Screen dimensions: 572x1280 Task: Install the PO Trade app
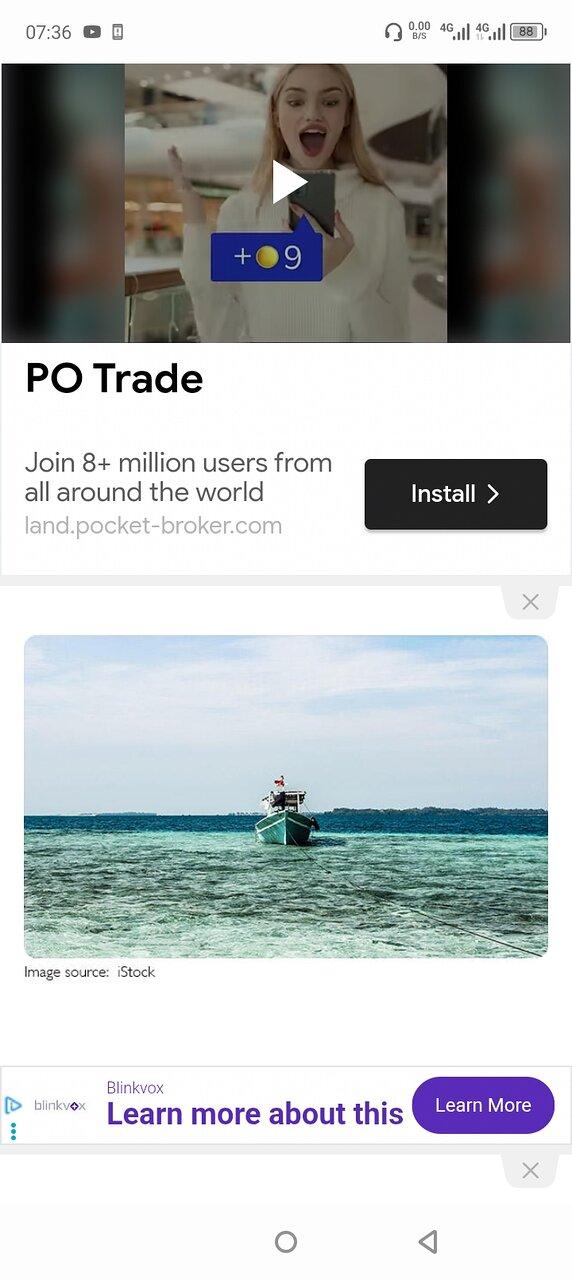456,494
